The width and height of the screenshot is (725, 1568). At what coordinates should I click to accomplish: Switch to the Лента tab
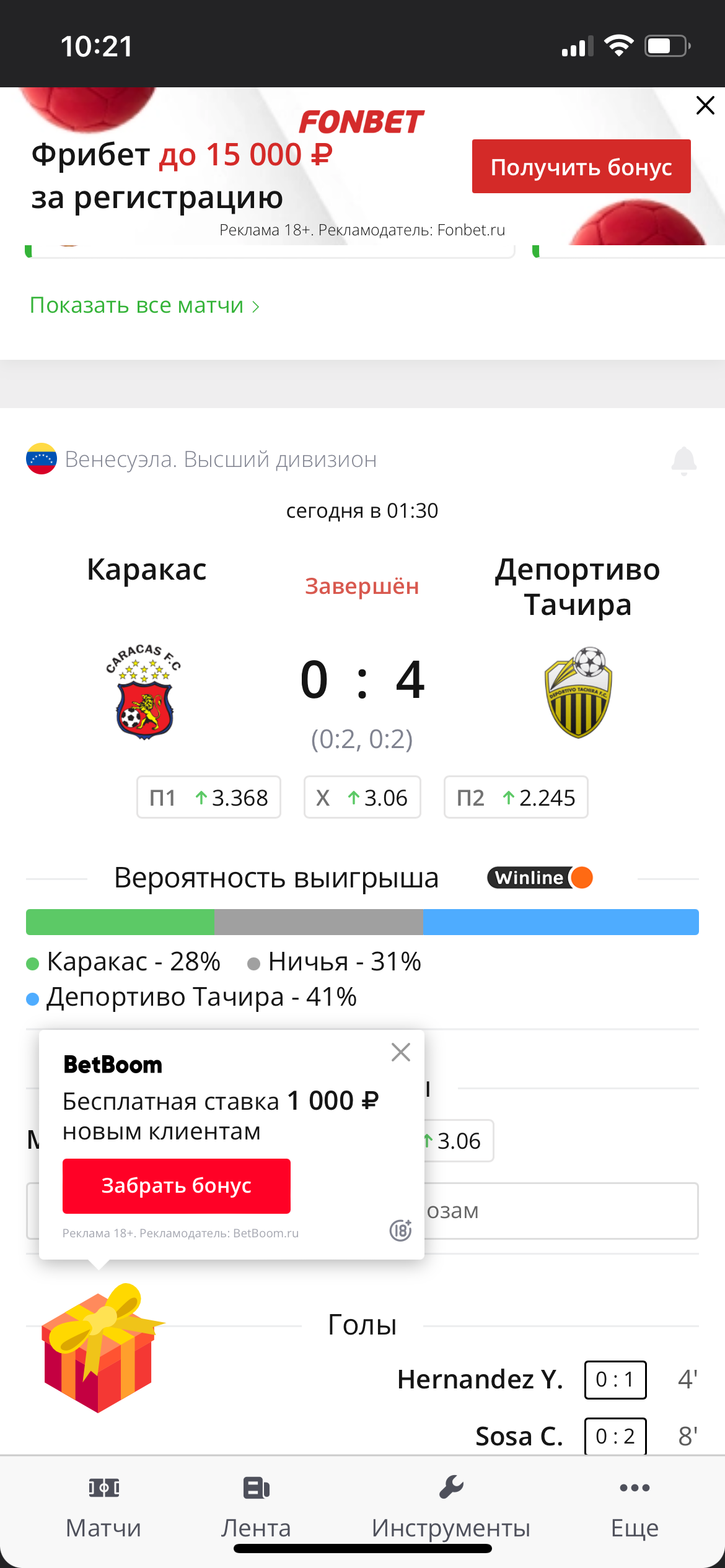point(256,1506)
